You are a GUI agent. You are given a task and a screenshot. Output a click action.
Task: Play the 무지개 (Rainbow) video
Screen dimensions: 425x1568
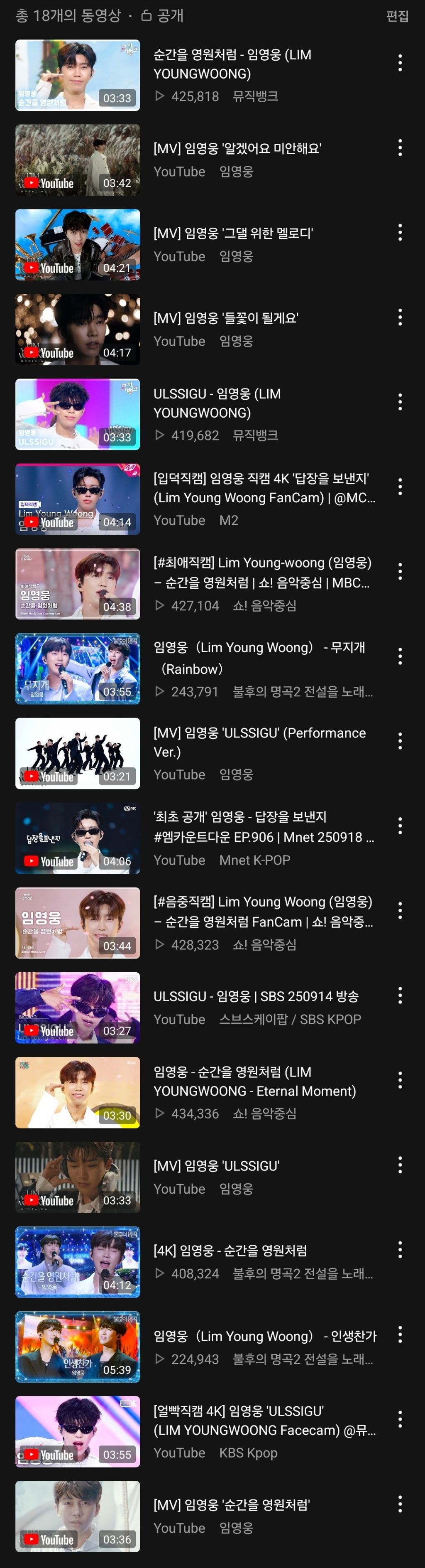coord(77,668)
